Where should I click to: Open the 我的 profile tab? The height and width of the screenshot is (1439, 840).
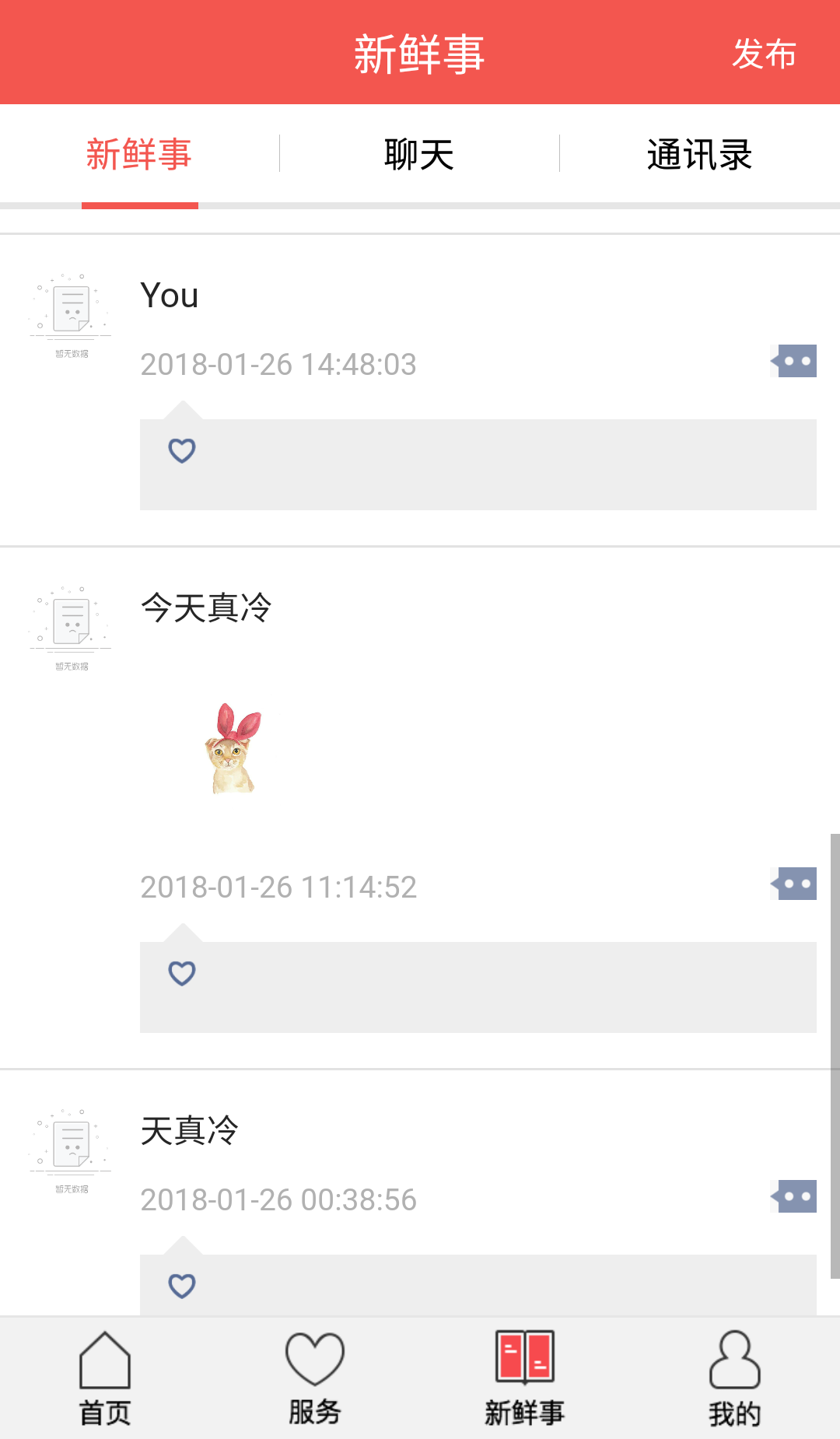[734, 1378]
